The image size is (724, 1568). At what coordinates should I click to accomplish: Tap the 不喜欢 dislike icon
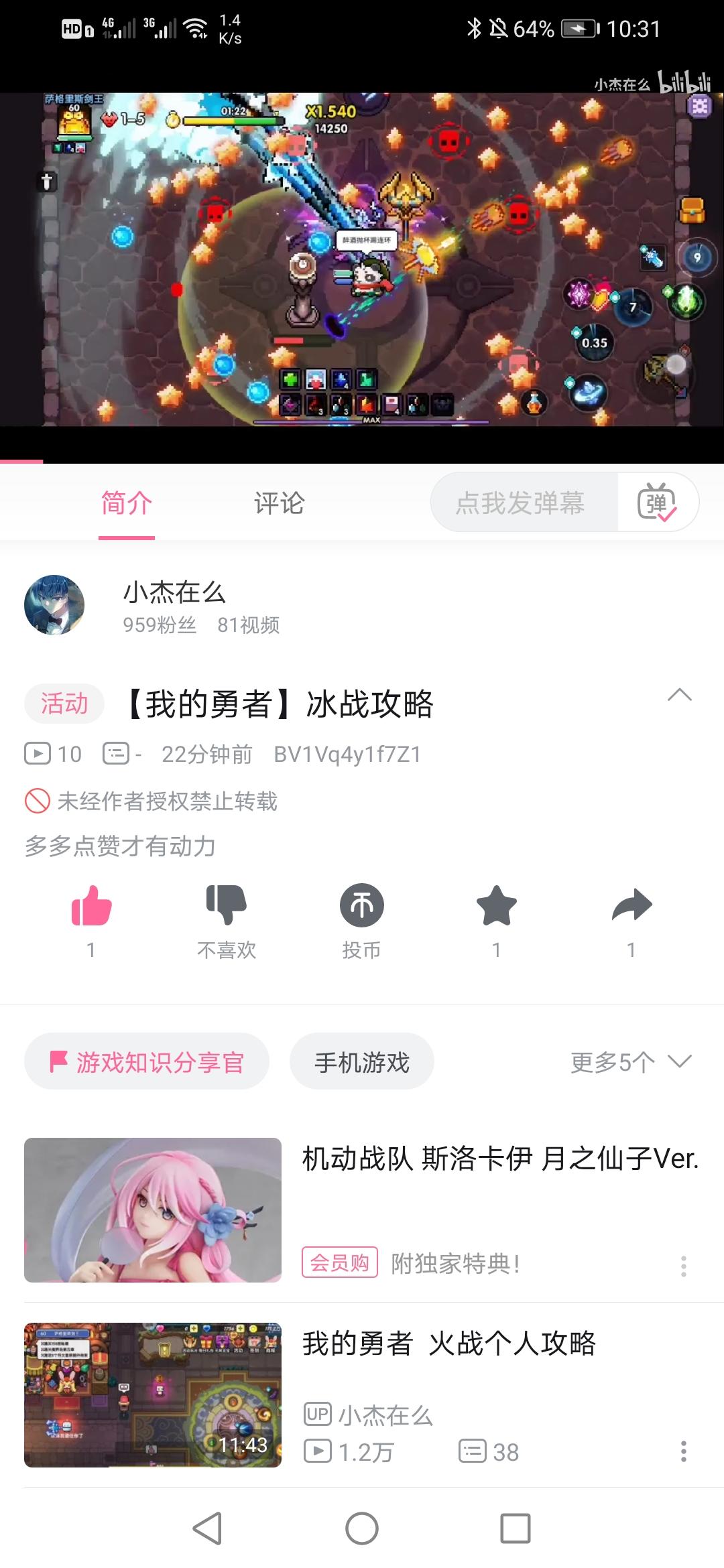click(x=227, y=906)
